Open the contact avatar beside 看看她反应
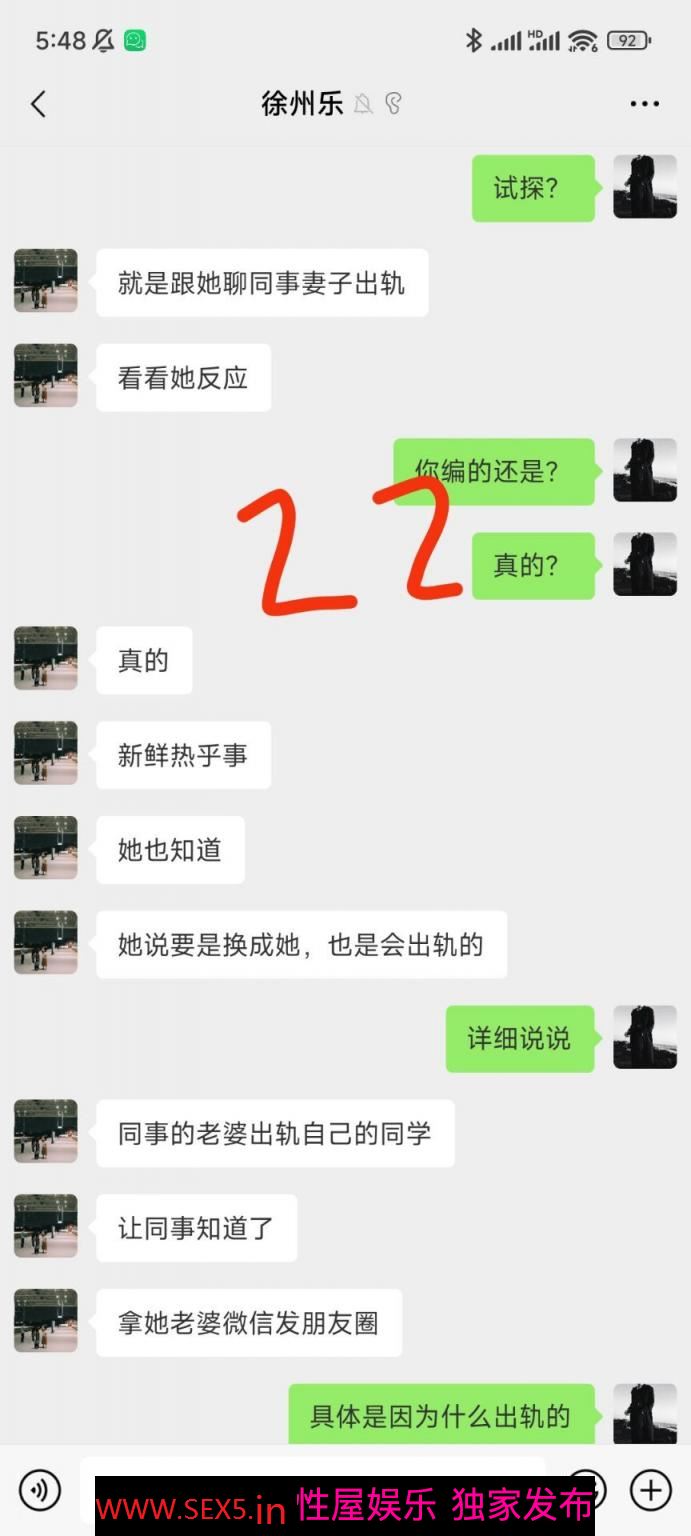 click(x=46, y=376)
